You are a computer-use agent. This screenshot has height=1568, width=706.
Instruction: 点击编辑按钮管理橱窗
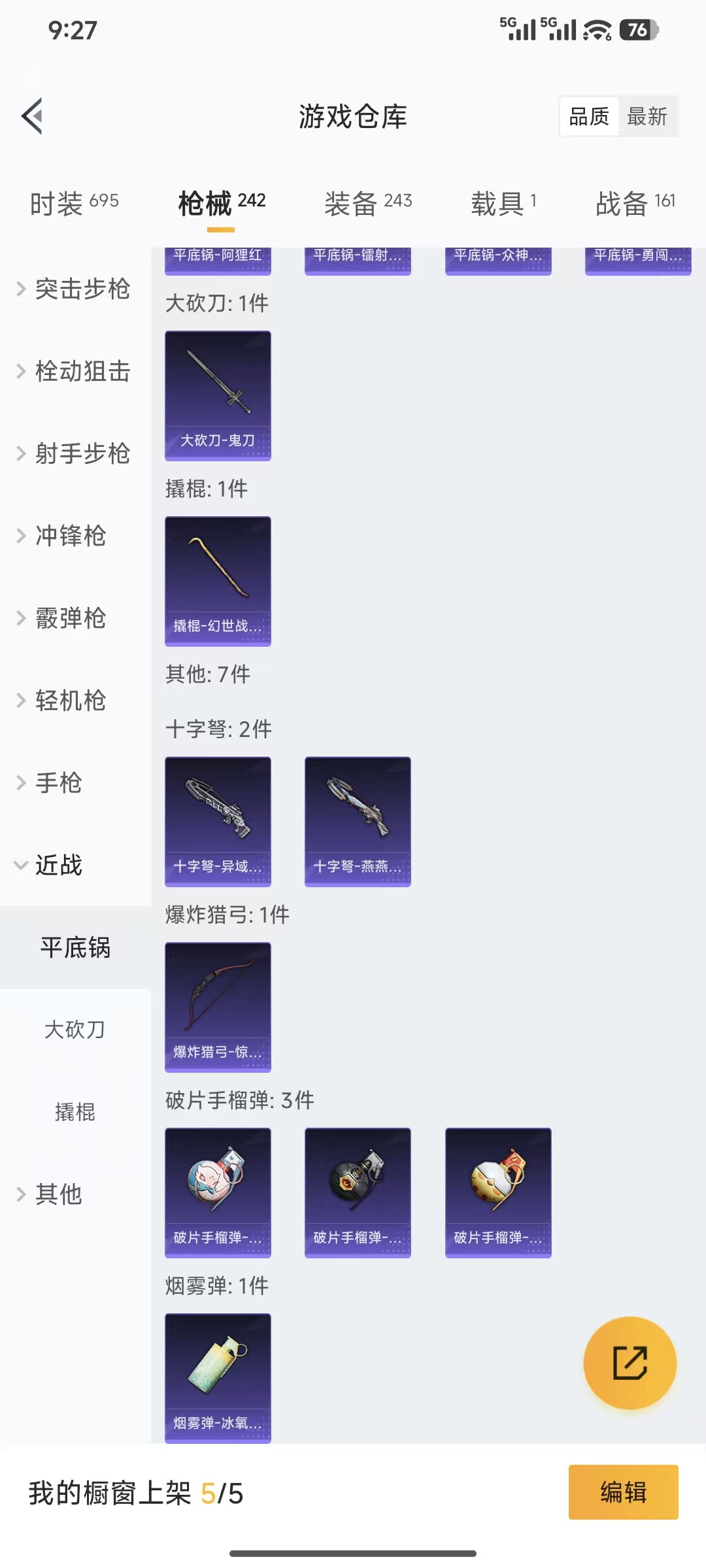click(622, 1493)
